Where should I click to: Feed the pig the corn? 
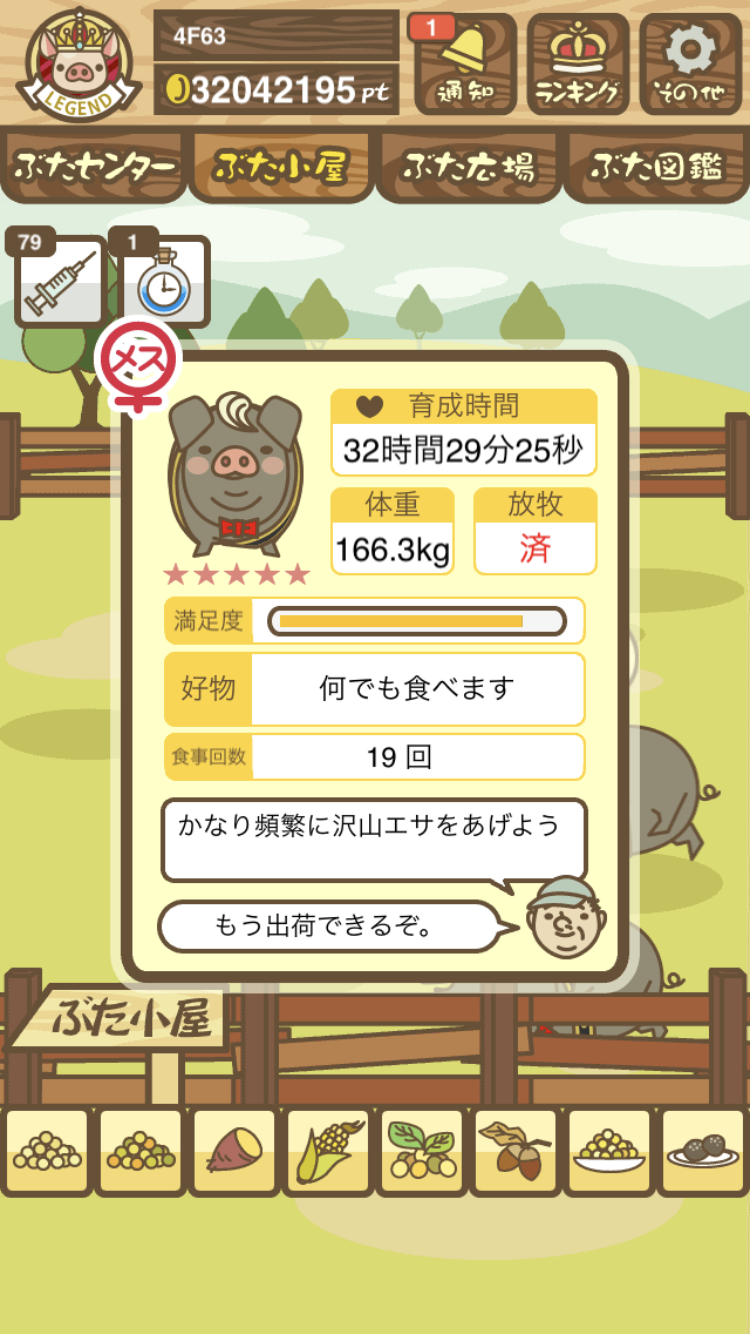tap(328, 1151)
